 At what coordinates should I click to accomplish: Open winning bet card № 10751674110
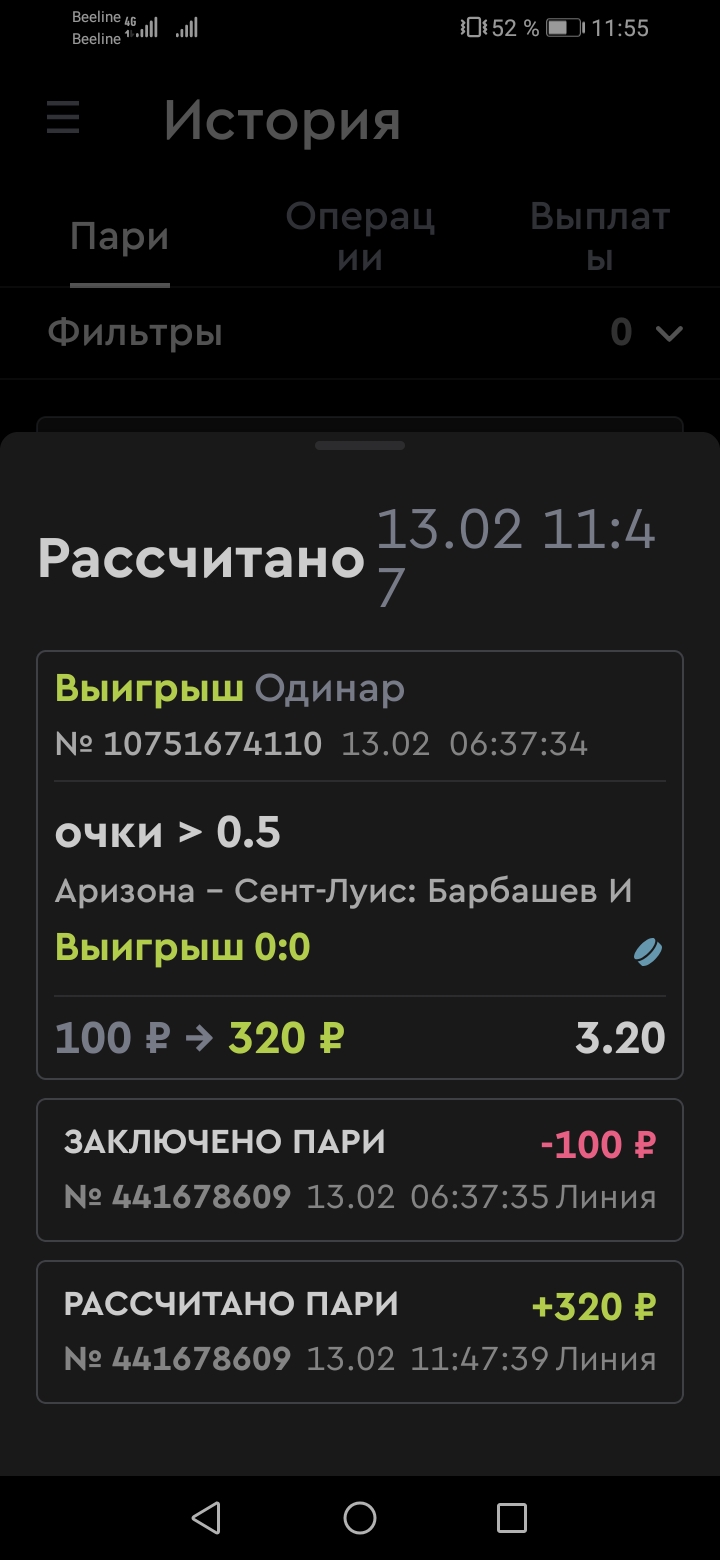click(x=360, y=865)
